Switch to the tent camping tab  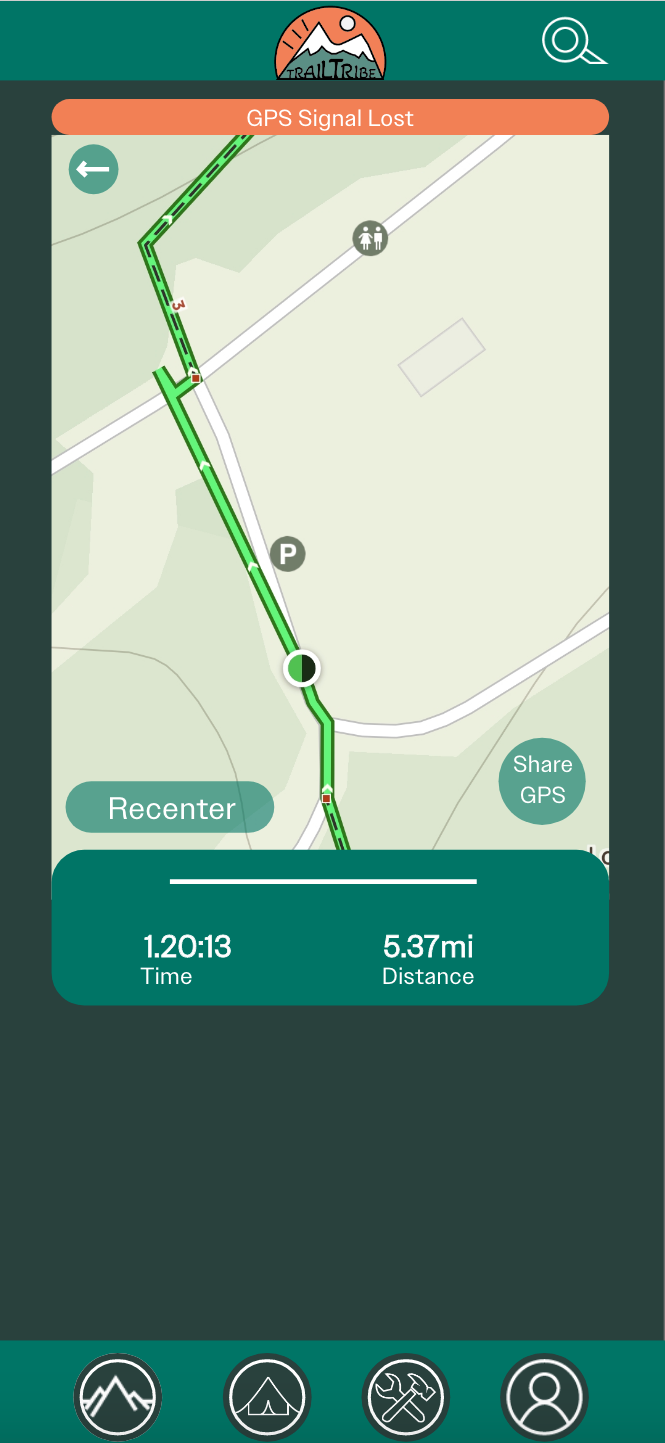click(267, 1396)
